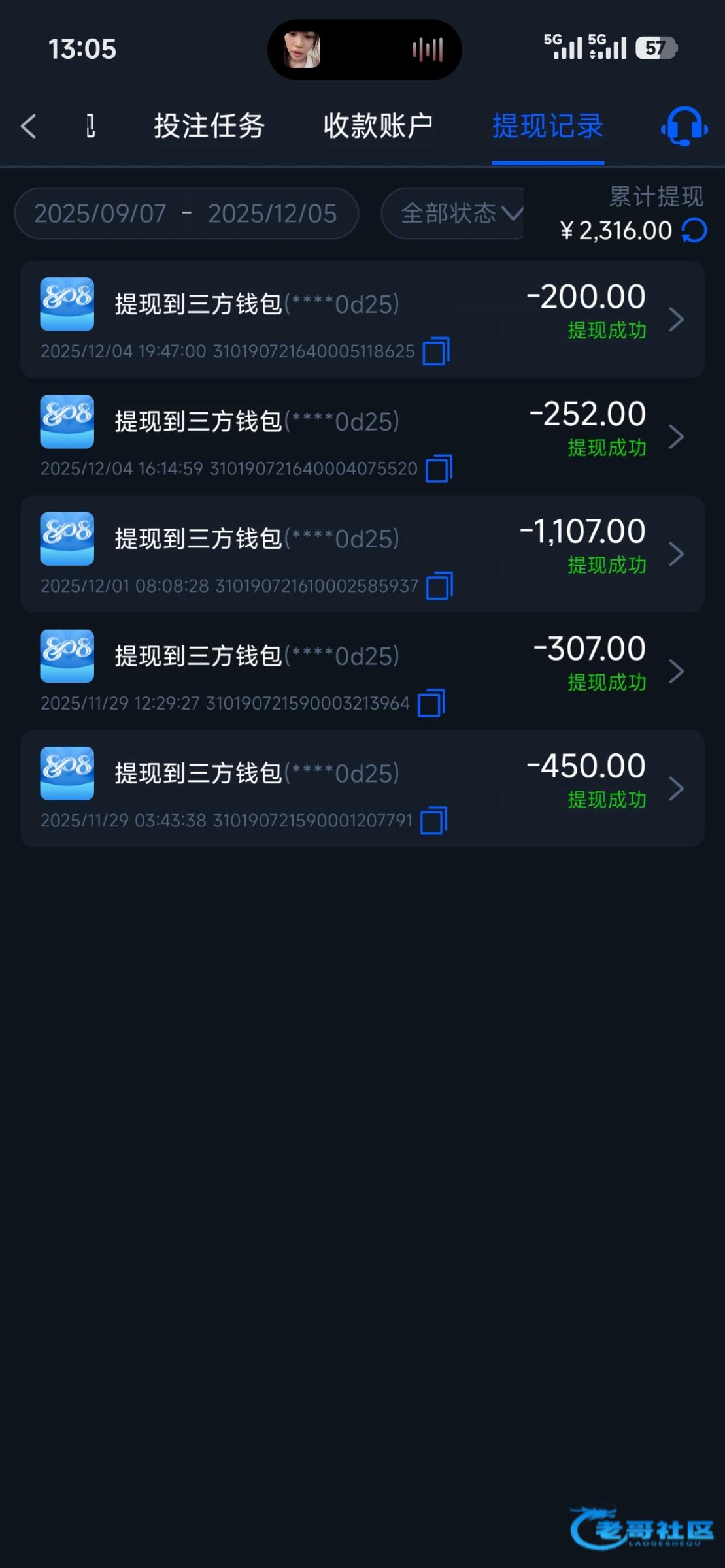Pick the end date 2025/12/05
Image resolution: width=725 pixels, height=1568 pixels.
pyautogui.click(x=272, y=214)
